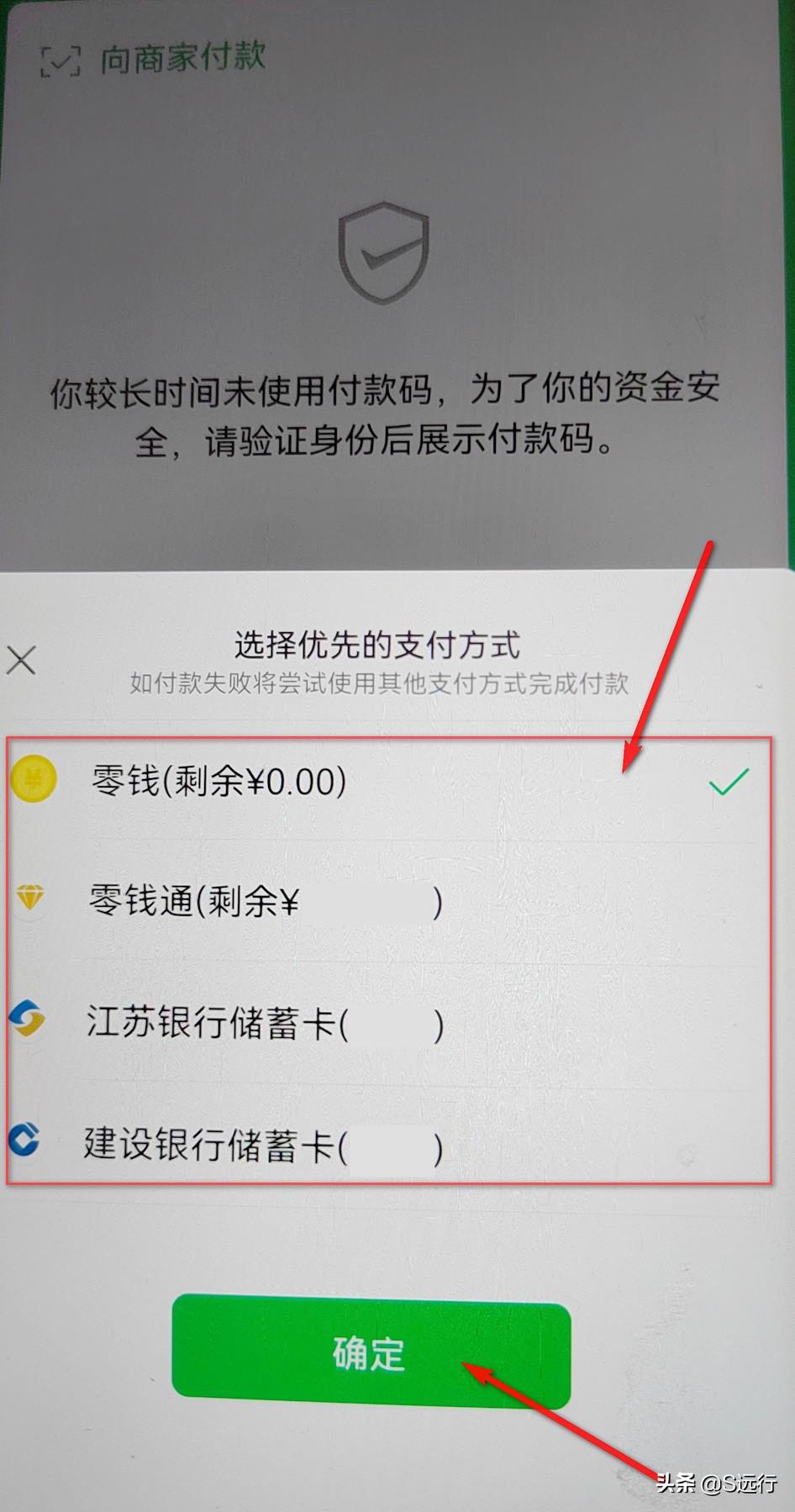Close the payment method selection sheet

pyautogui.click(x=21, y=661)
